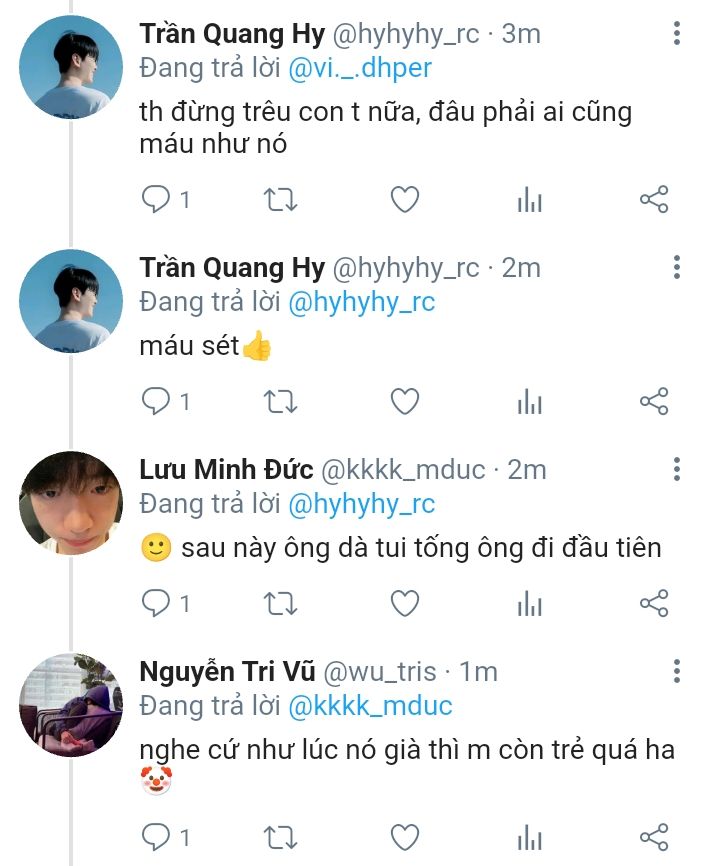Share Lưu Minh Đức's reply

tap(653, 603)
